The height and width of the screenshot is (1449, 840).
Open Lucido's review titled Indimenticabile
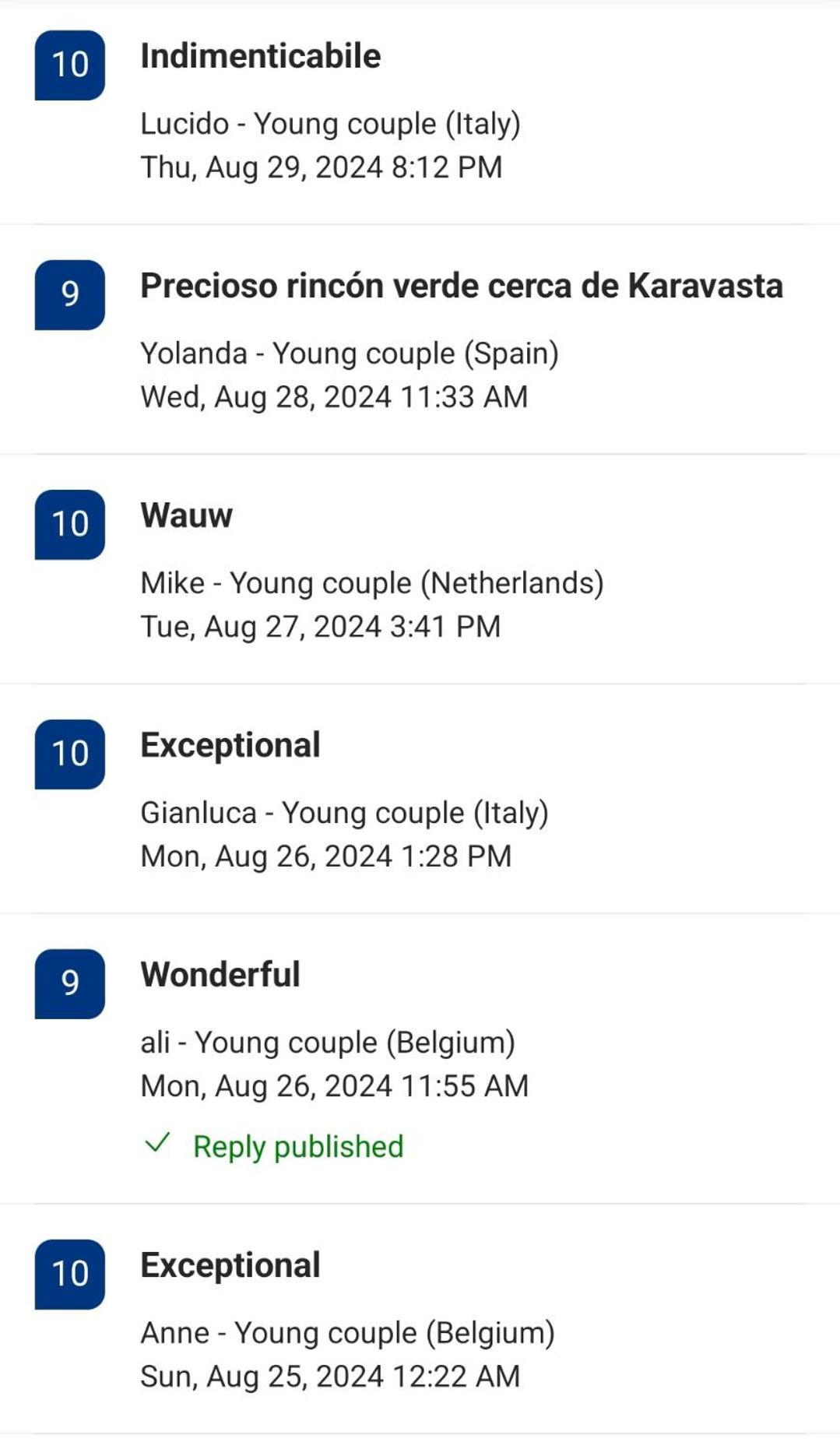pos(260,57)
